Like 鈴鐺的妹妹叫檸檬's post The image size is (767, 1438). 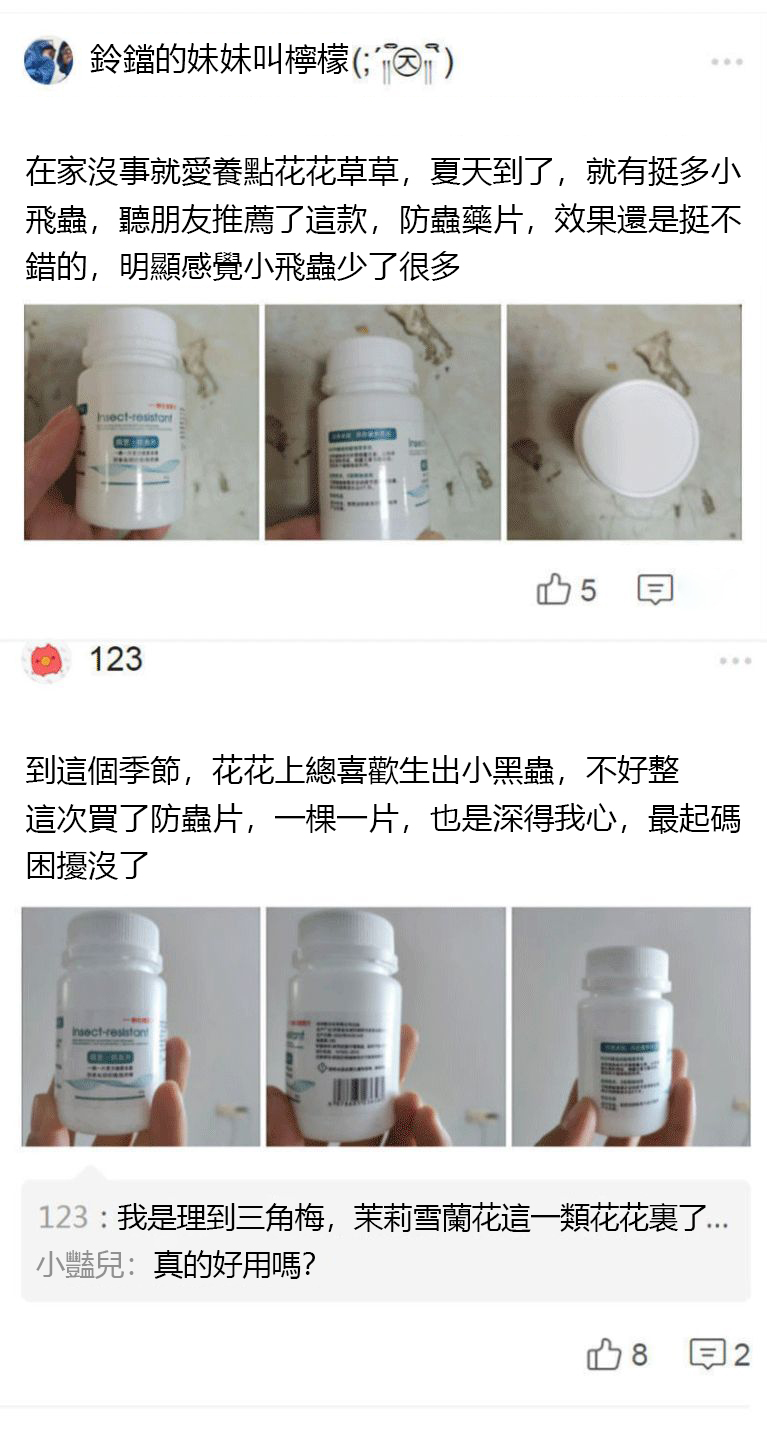coord(554,589)
